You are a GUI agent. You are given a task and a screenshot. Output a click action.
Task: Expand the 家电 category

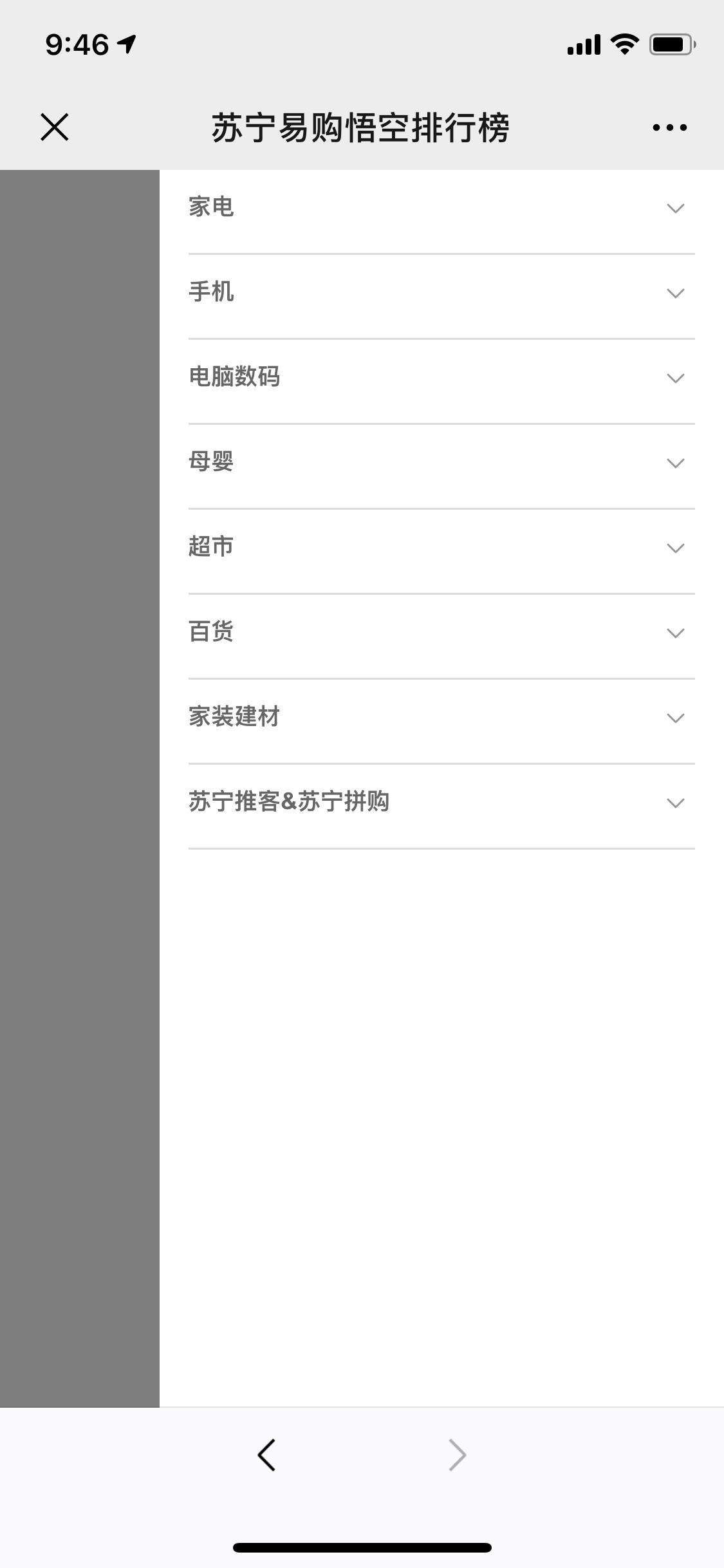[x=674, y=207]
